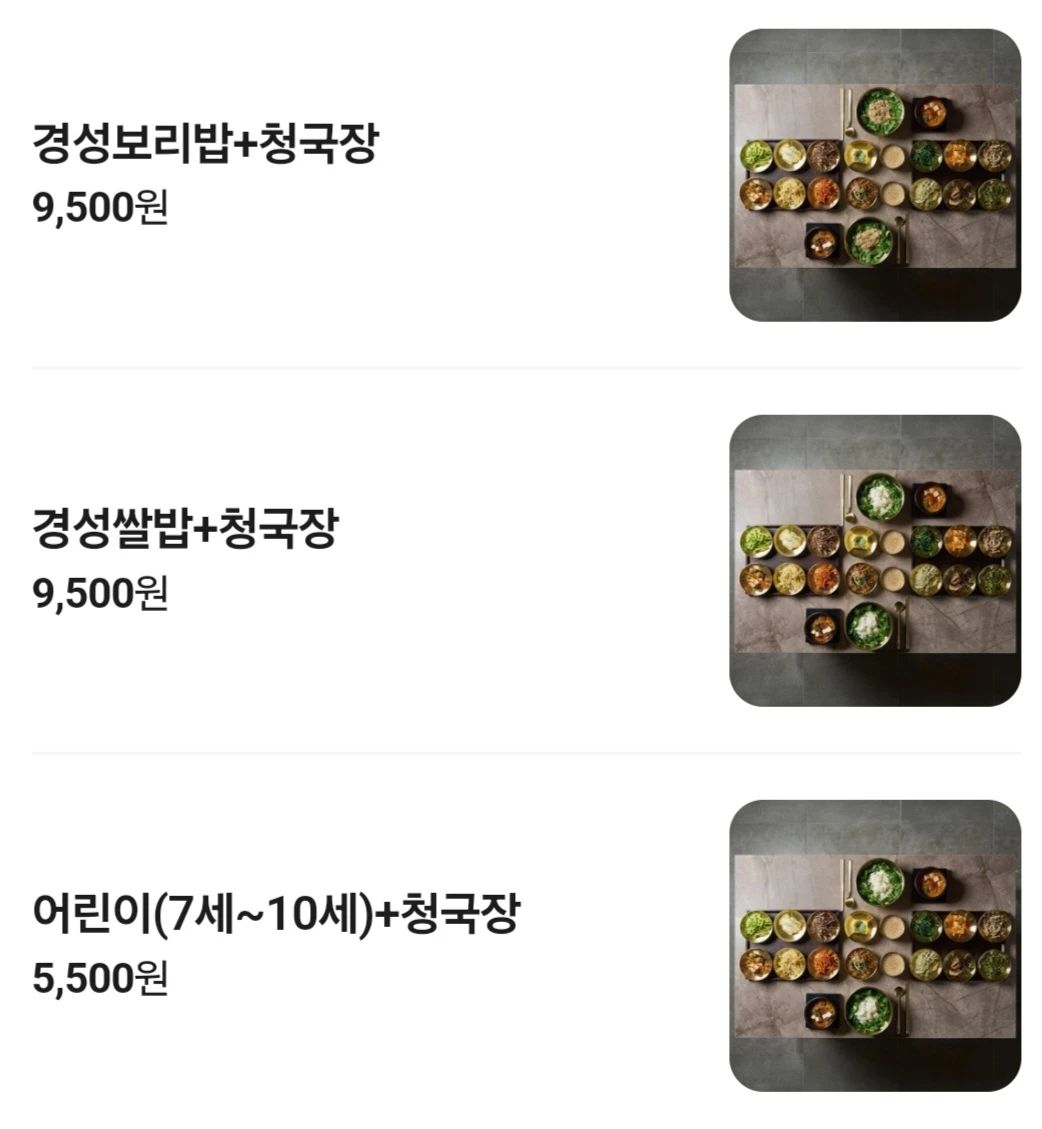Enlarge the 경성쌀밥+청국장 food photo
This screenshot has height=1129, width=1042.
(x=875, y=560)
